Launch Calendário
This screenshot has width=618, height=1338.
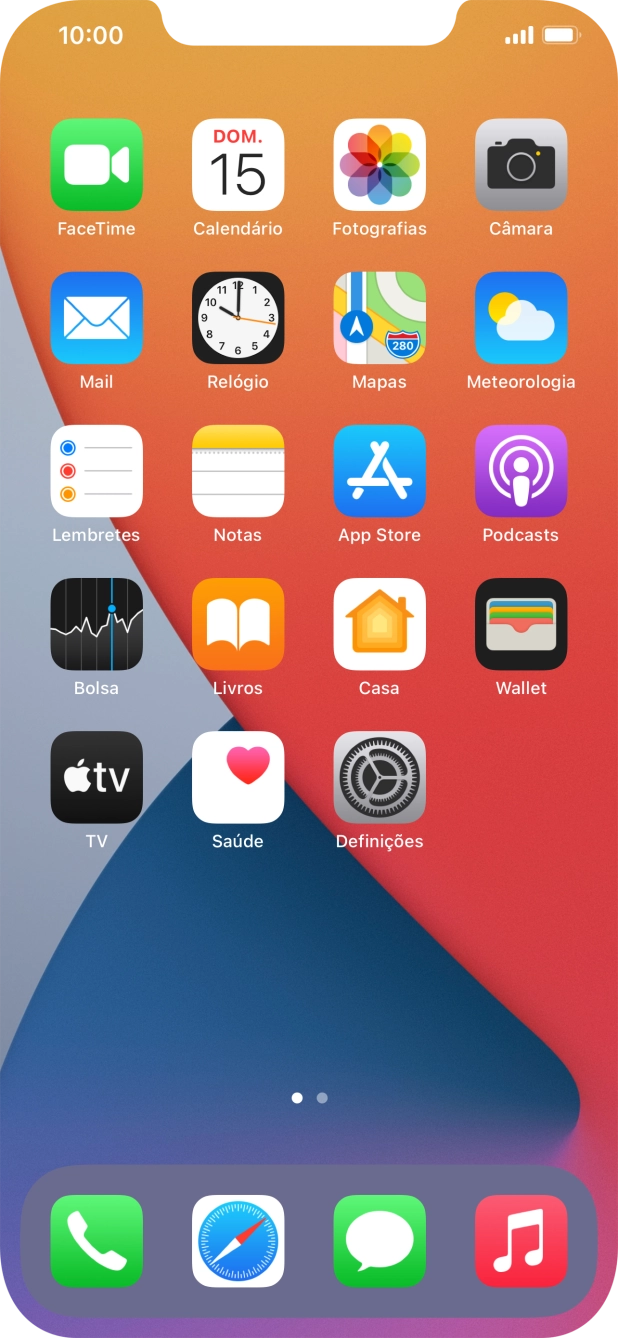(x=238, y=165)
